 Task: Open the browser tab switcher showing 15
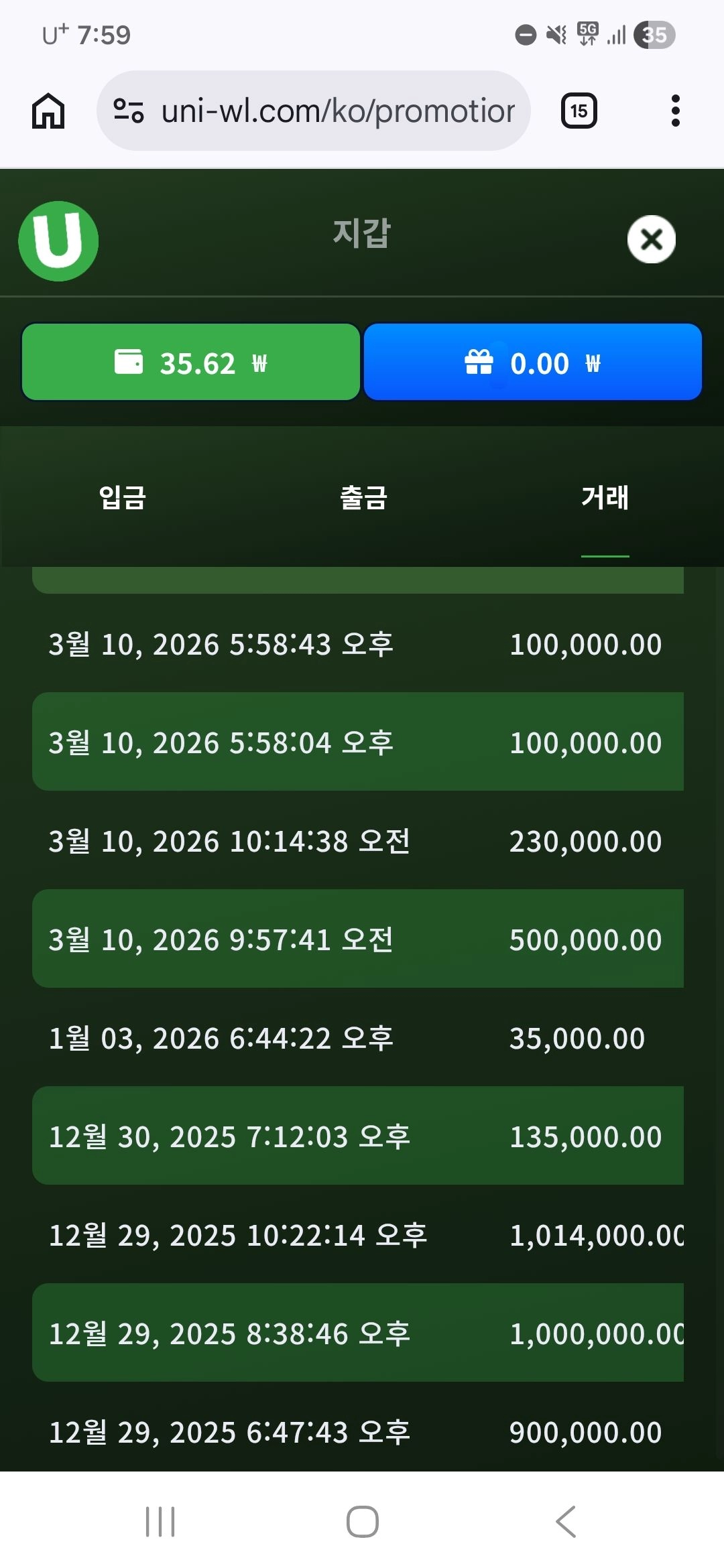pos(579,111)
